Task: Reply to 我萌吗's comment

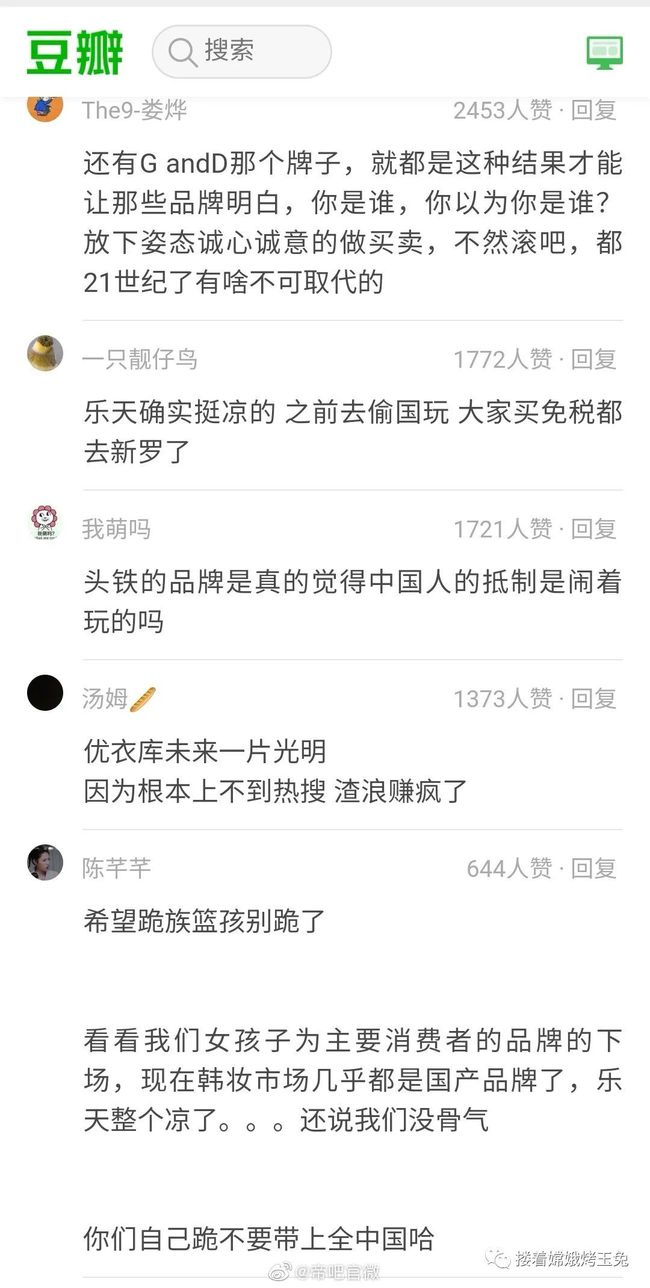Action: click(x=594, y=529)
